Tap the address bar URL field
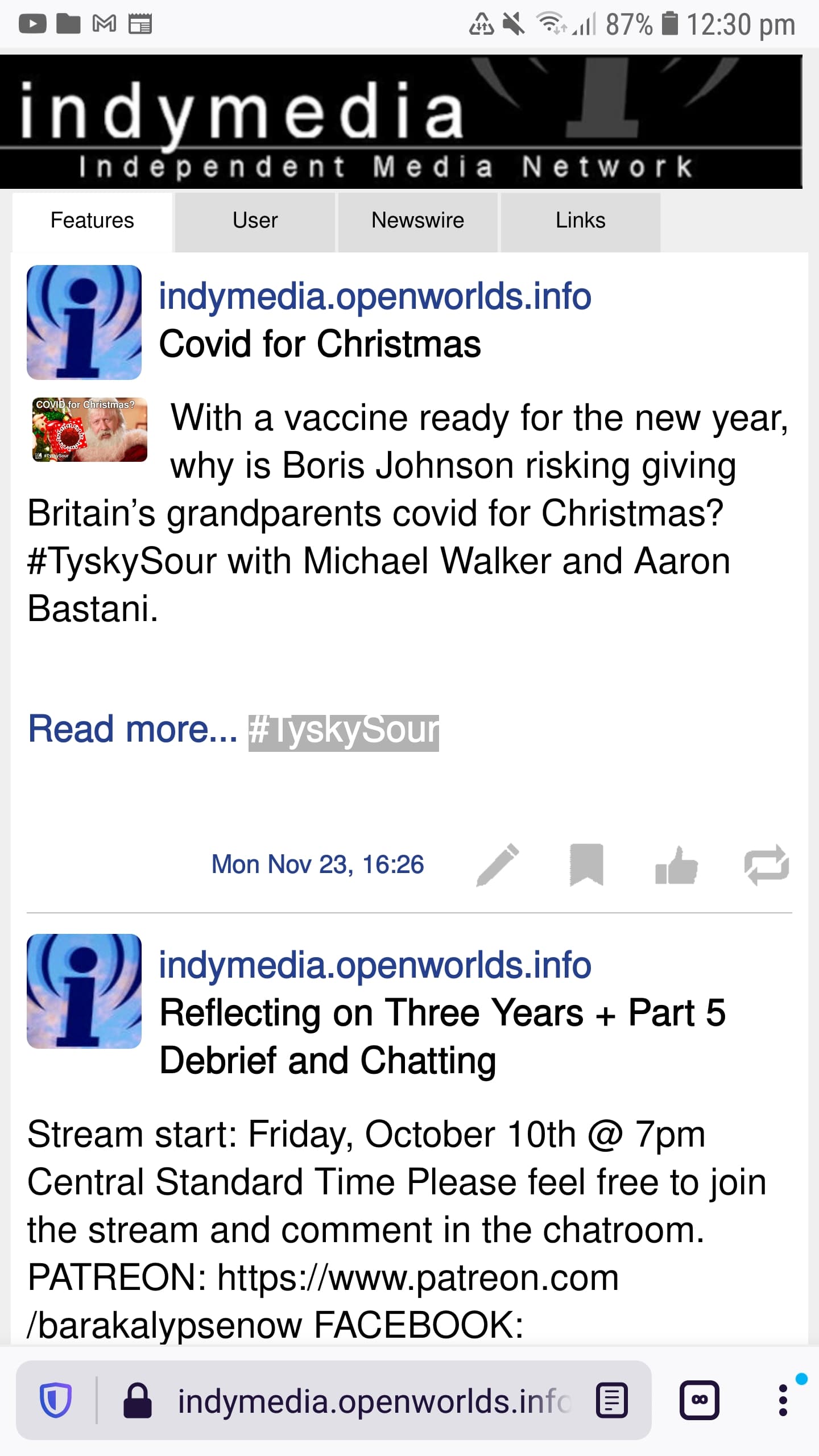 click(373, 1400)
